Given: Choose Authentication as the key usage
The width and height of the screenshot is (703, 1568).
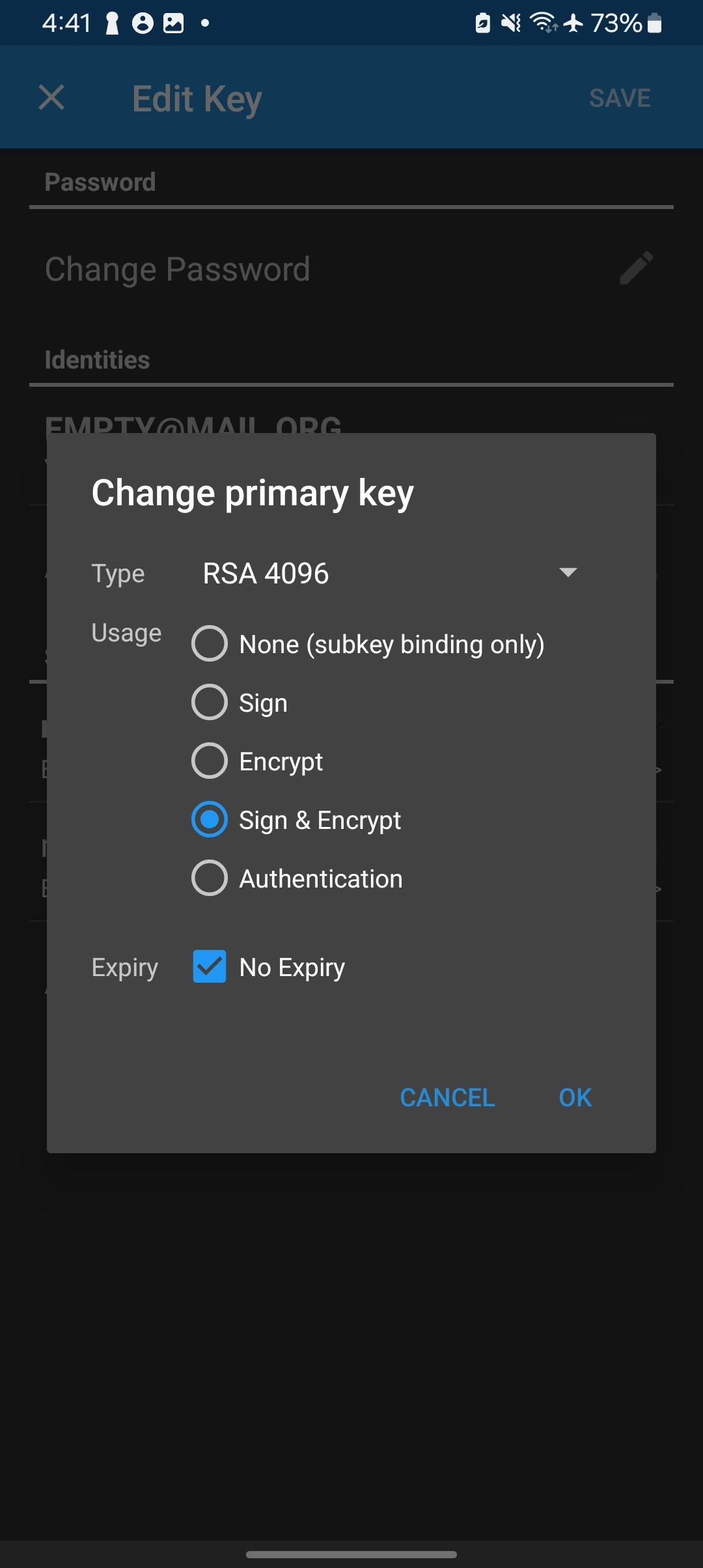Looking at the screenshot, I should coord(209,878).
